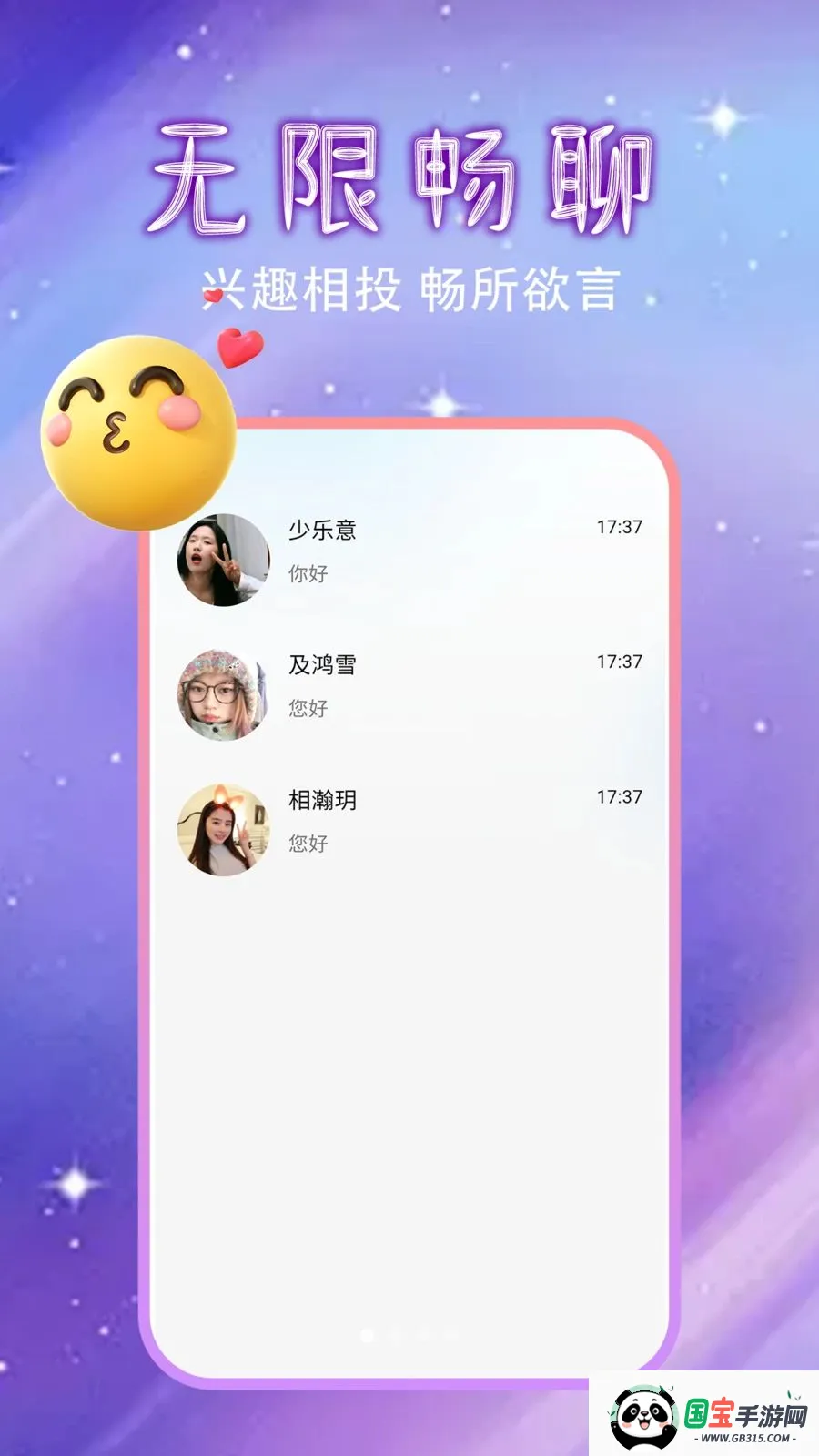Click the 17:37 timestamp beside 少乐意

(x=620, y=525)
